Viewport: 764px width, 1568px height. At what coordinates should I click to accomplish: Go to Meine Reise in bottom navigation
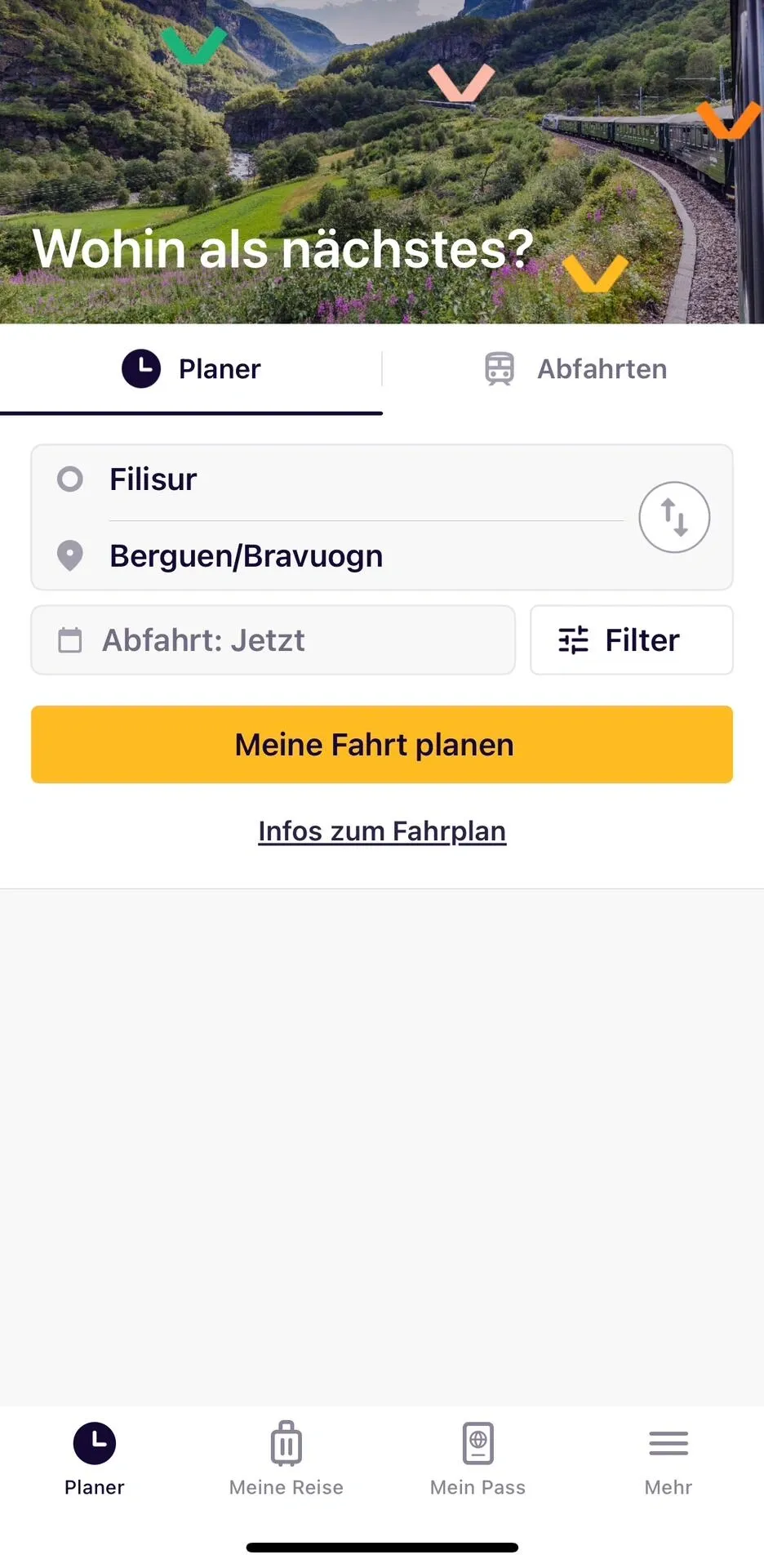click(x=286, y=1458)
